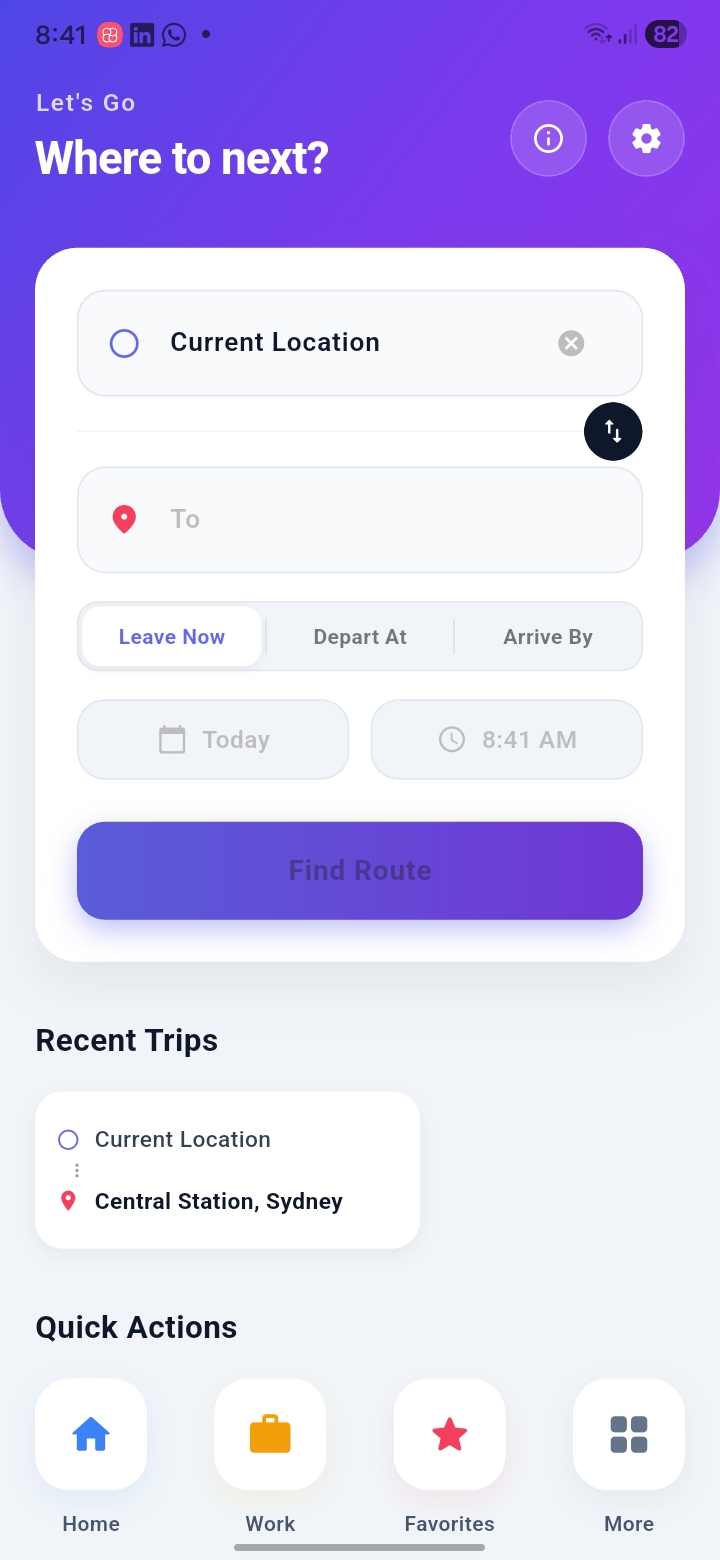Image resolution: width=720 pixels, height=1560 pixels.
Task: Open the Favorites star icon
Action: pos(449,1434)
